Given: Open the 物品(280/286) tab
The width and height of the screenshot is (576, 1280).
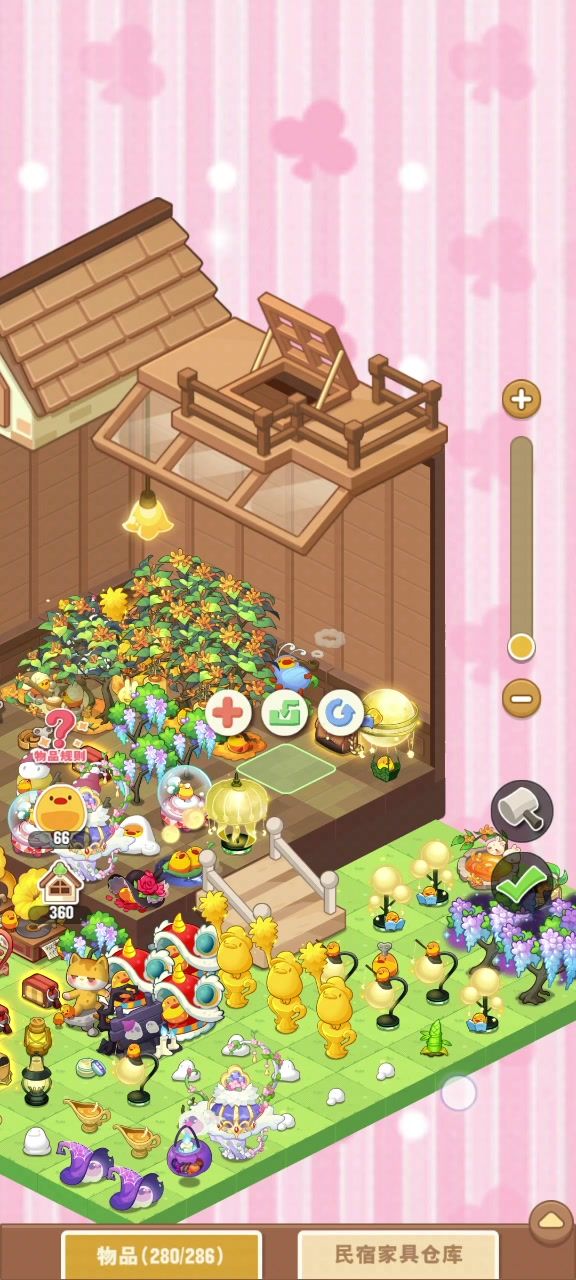Looking at the screenshot, I should point(162,1255).
